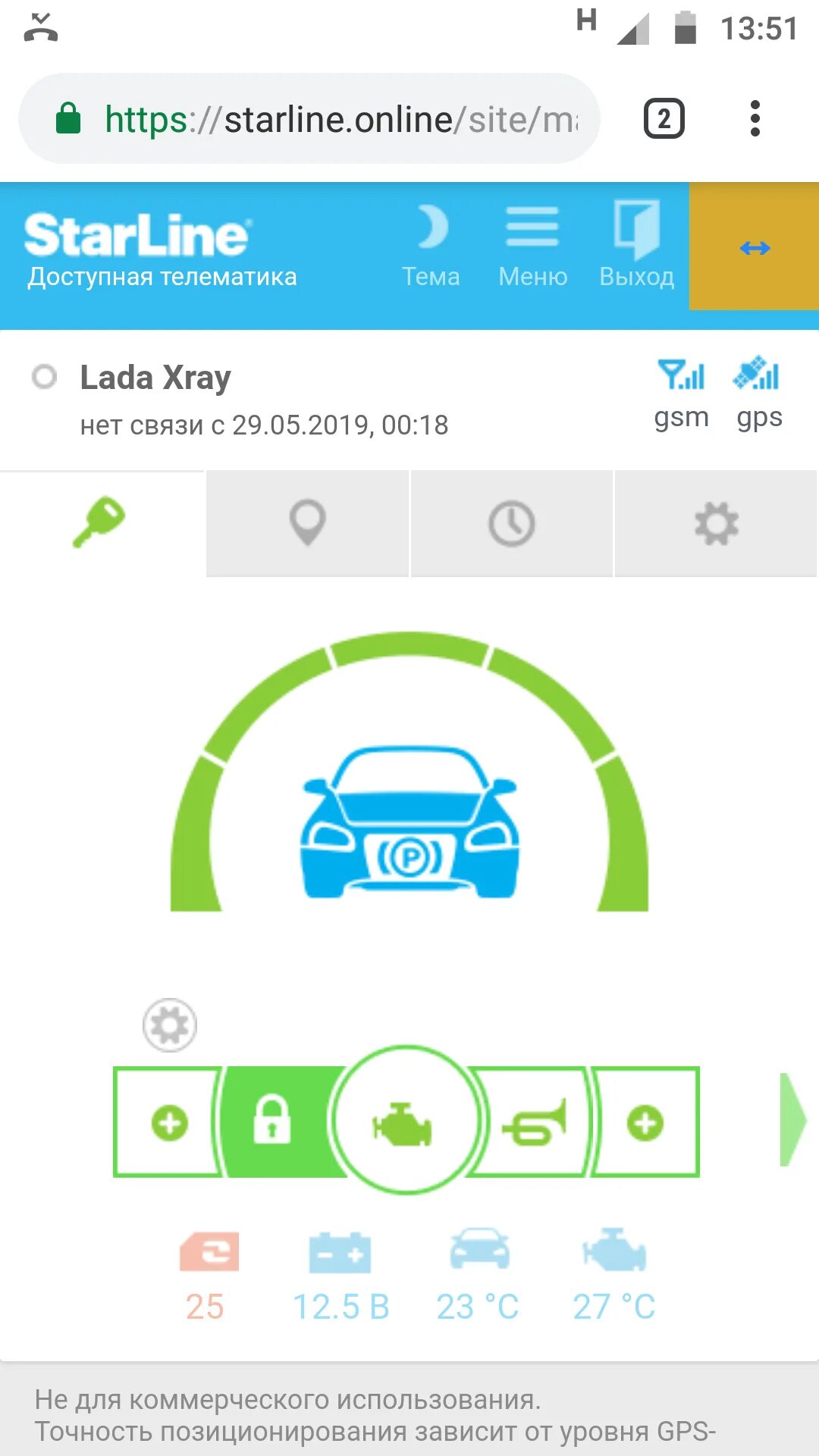Open the browser tab switcher
Viewport: 819px width, 1456px height.
point(664,119)
